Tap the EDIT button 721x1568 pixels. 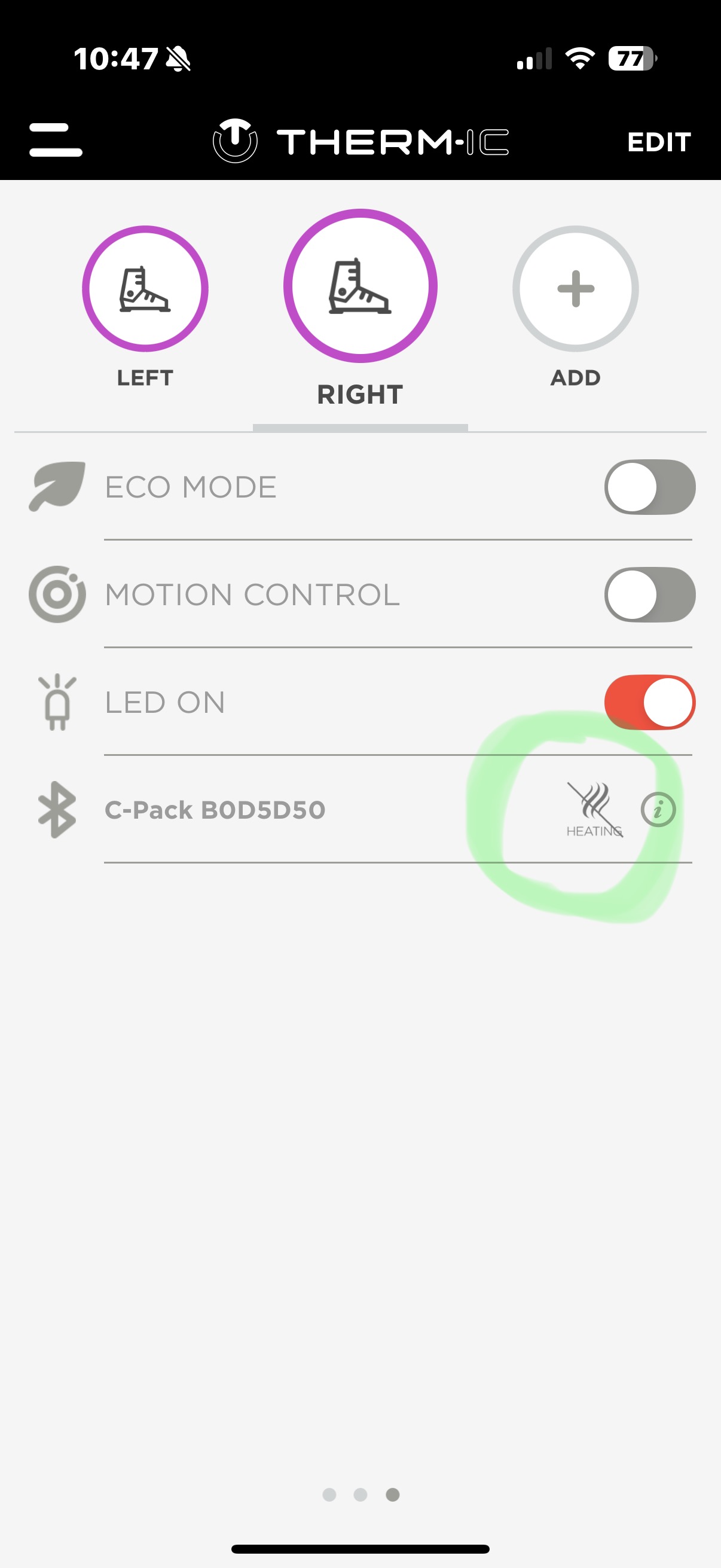tap(659, 142)
